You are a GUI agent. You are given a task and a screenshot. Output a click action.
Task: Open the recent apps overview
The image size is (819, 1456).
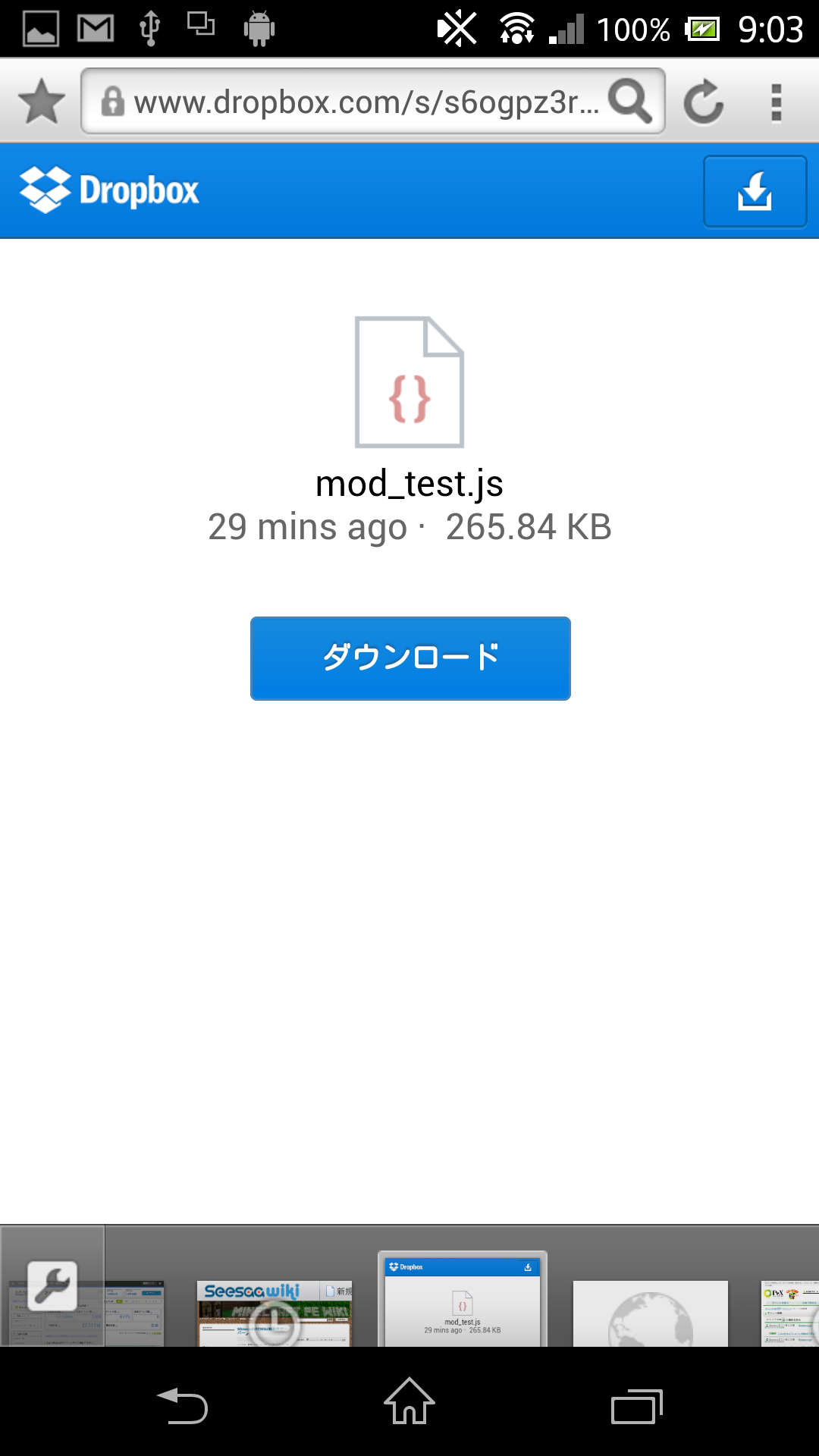pyautogui.click(x=637, y=1406)
